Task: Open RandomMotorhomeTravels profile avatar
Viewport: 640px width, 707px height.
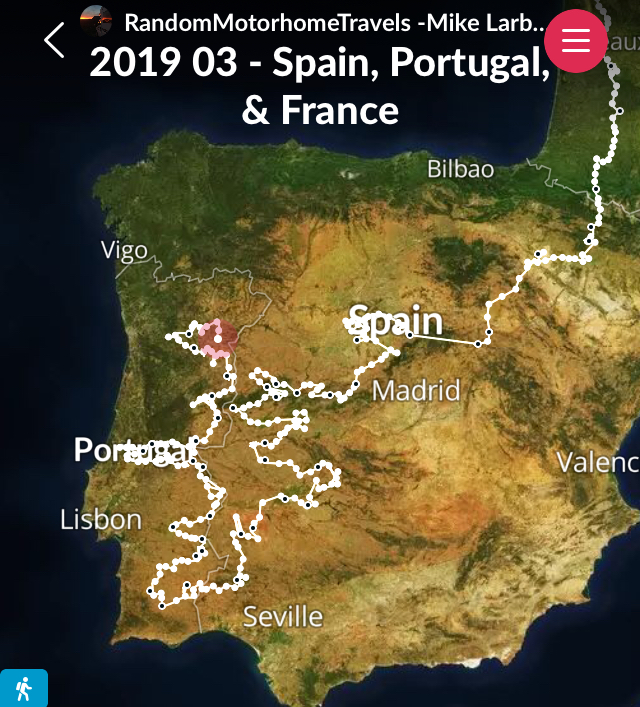Action: point(96,20)
